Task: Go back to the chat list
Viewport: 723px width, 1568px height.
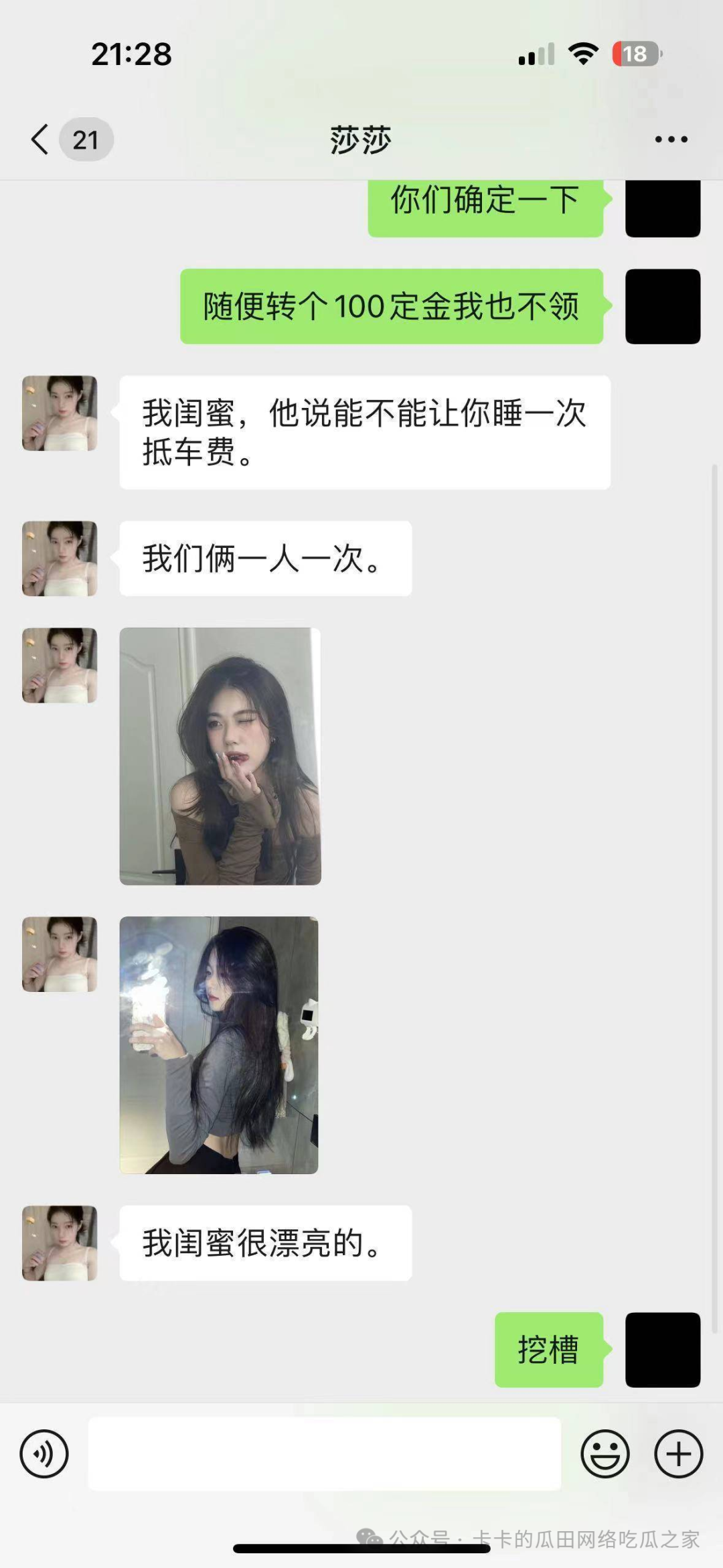Action: [x=40, y=139]
